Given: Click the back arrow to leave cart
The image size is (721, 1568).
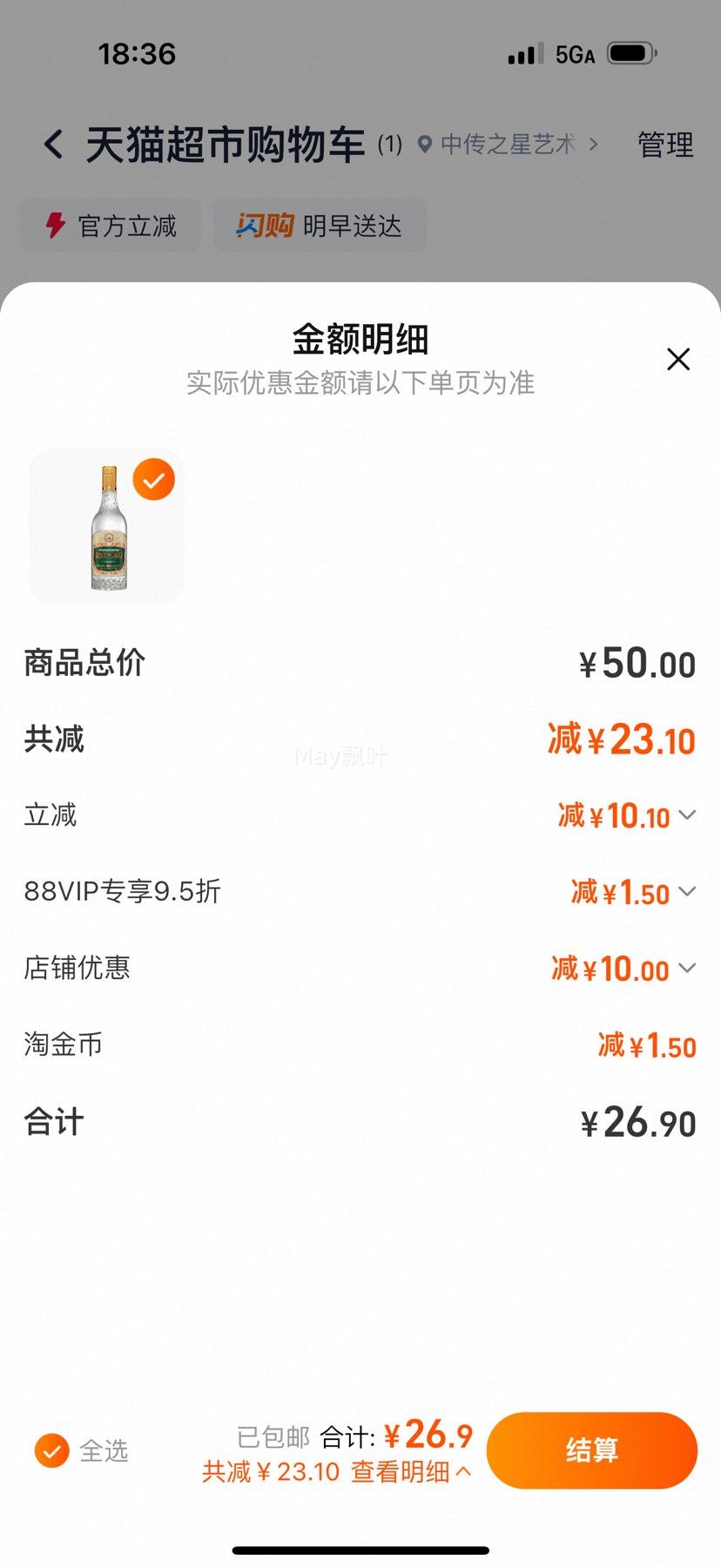Looking at the screenshot, I should click(52, 145).
